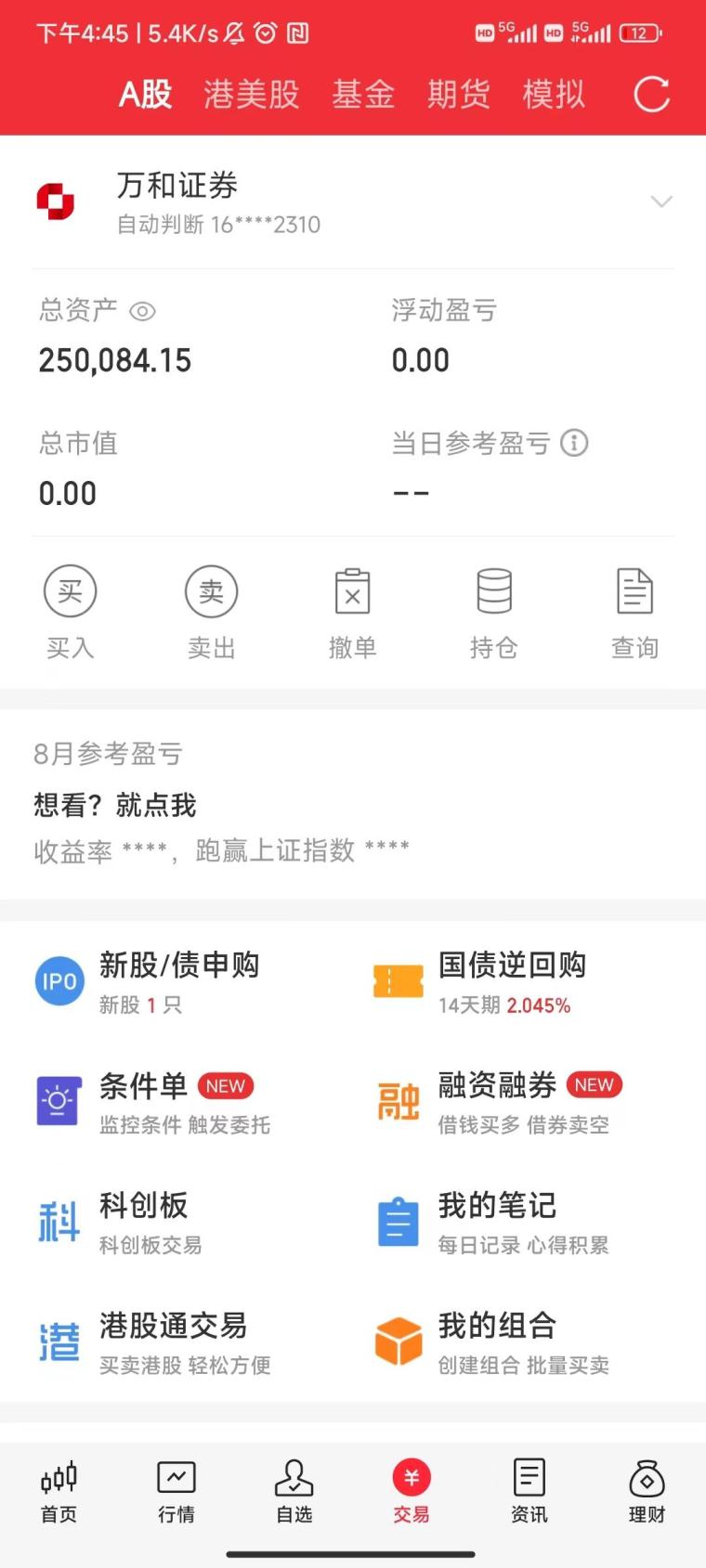Viewport: 706px width, 1568px height.
Task: Switch to the 港美股 tab
Action: (x=251, y=94)
